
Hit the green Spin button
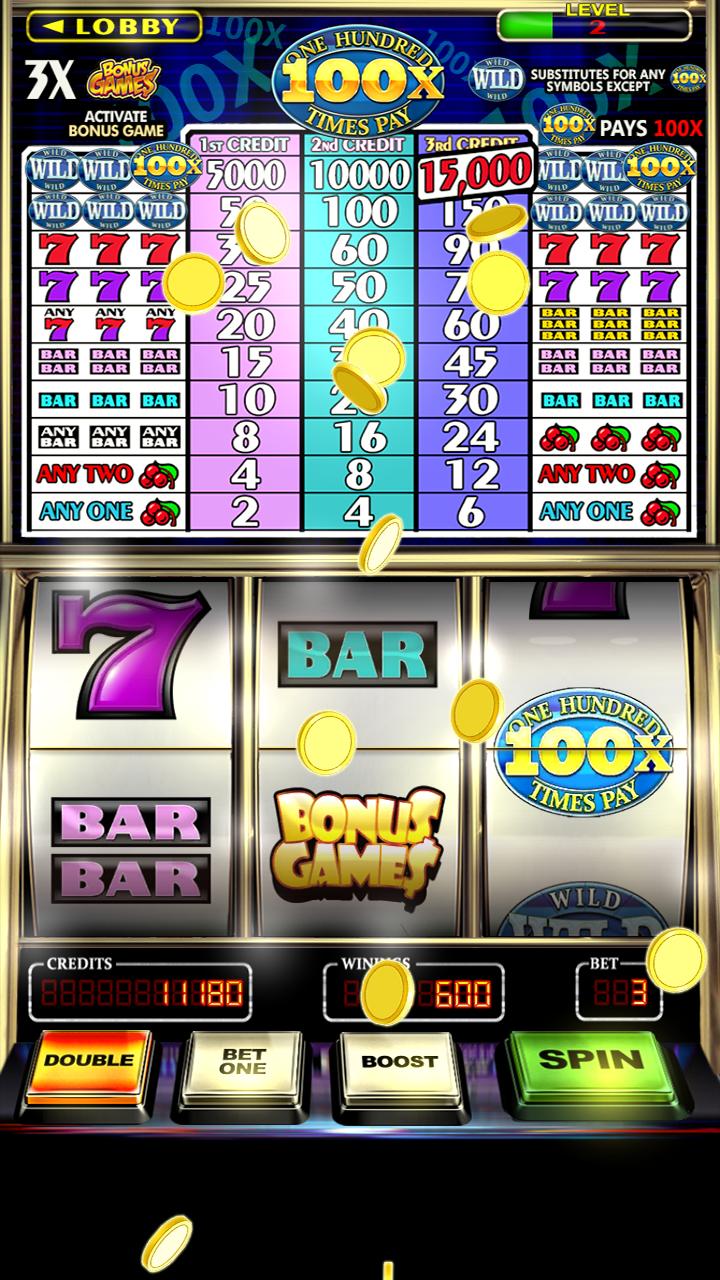pyautogui.click(x=591, y=1061)
